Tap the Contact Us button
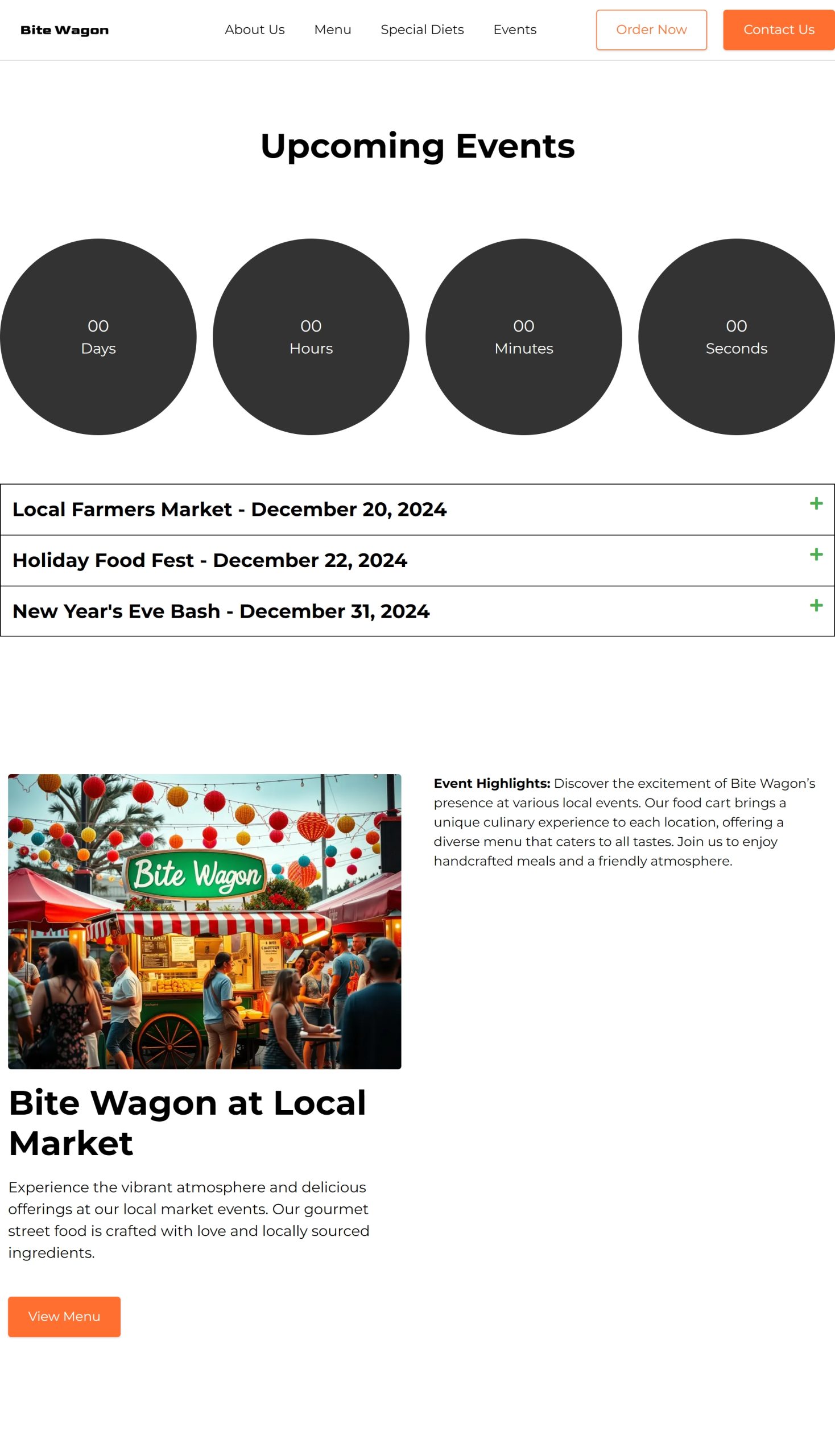 click(778, 30)
